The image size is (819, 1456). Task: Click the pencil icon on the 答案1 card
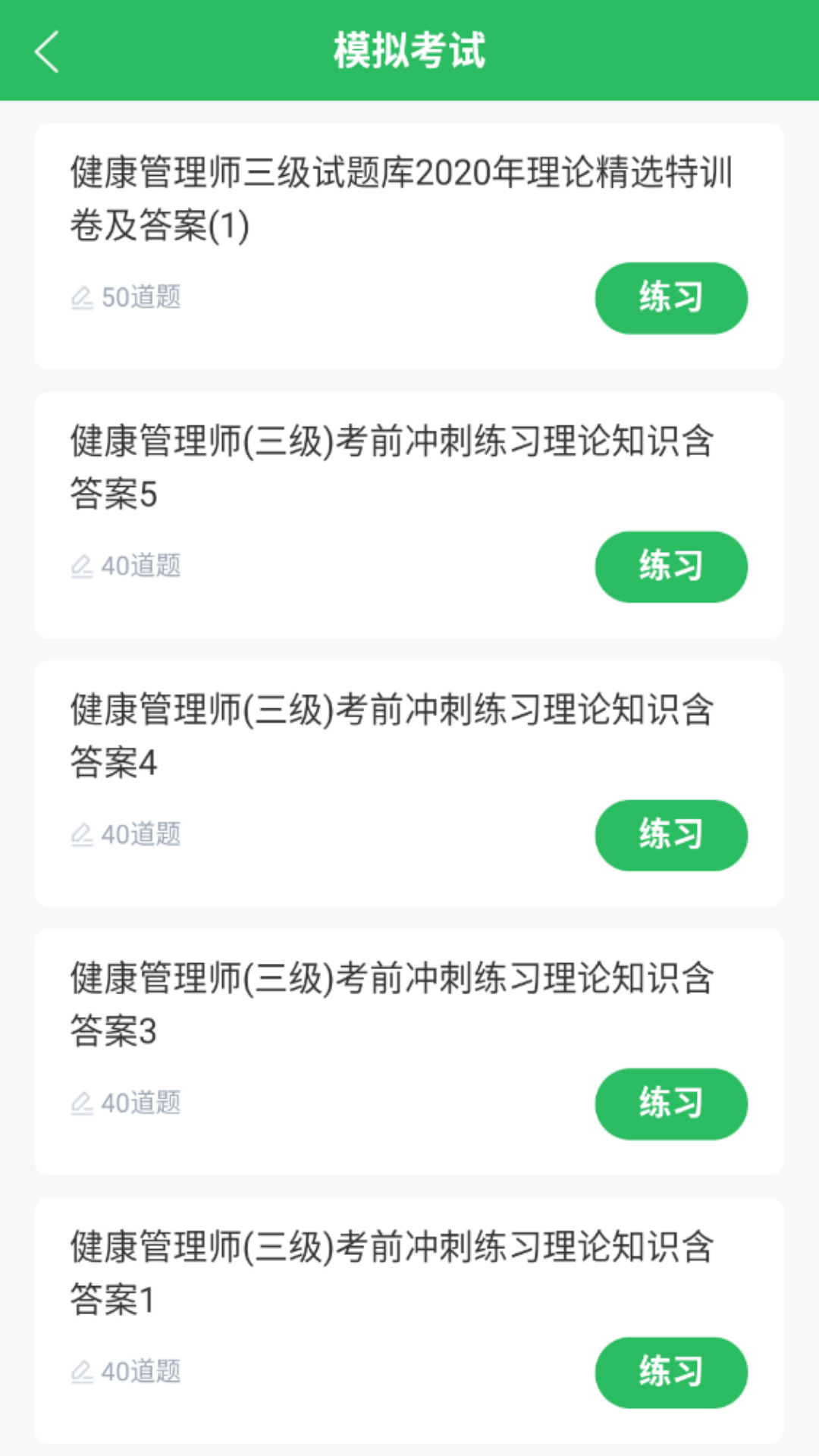(83, 1371)
